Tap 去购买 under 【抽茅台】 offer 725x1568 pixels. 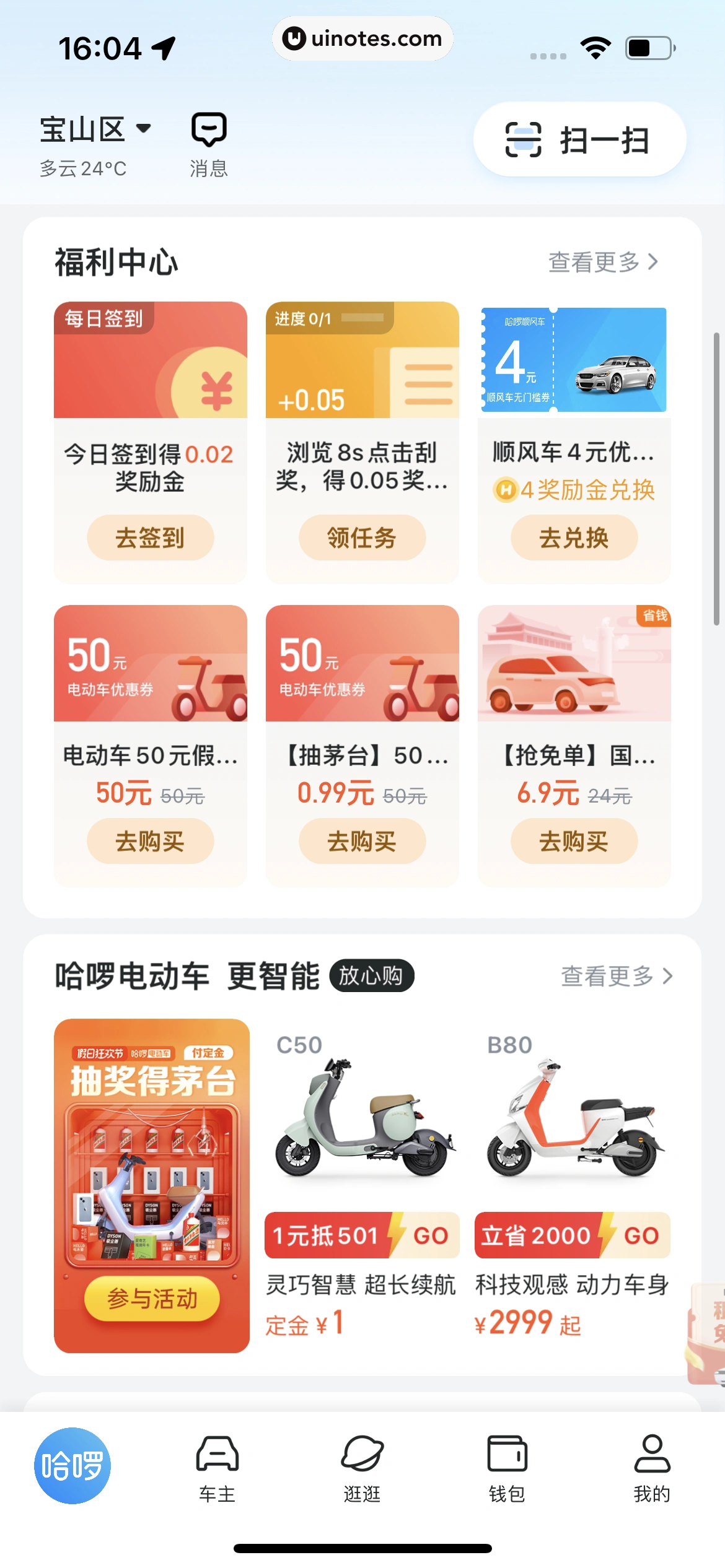coord(362,841)
